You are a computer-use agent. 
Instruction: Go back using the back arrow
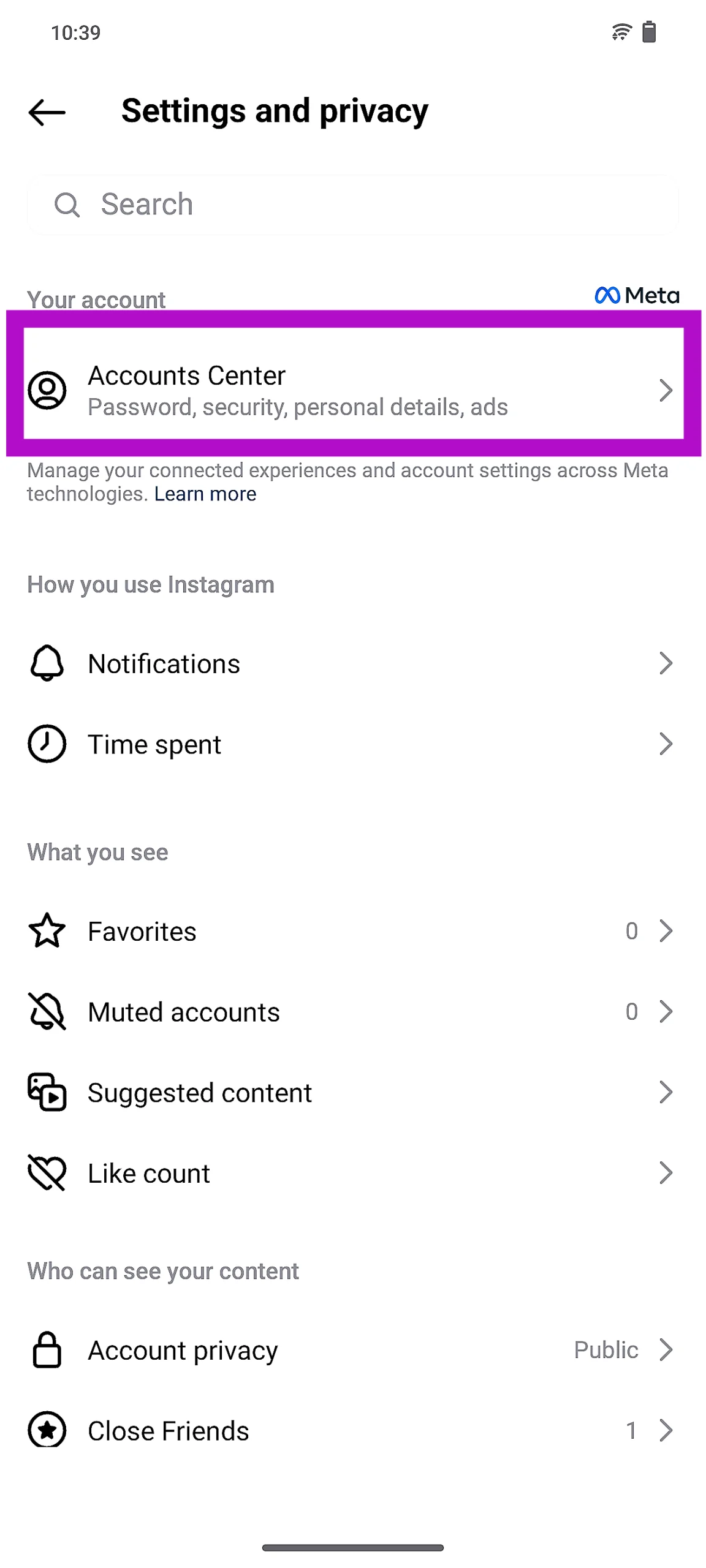tap(47, 112)
